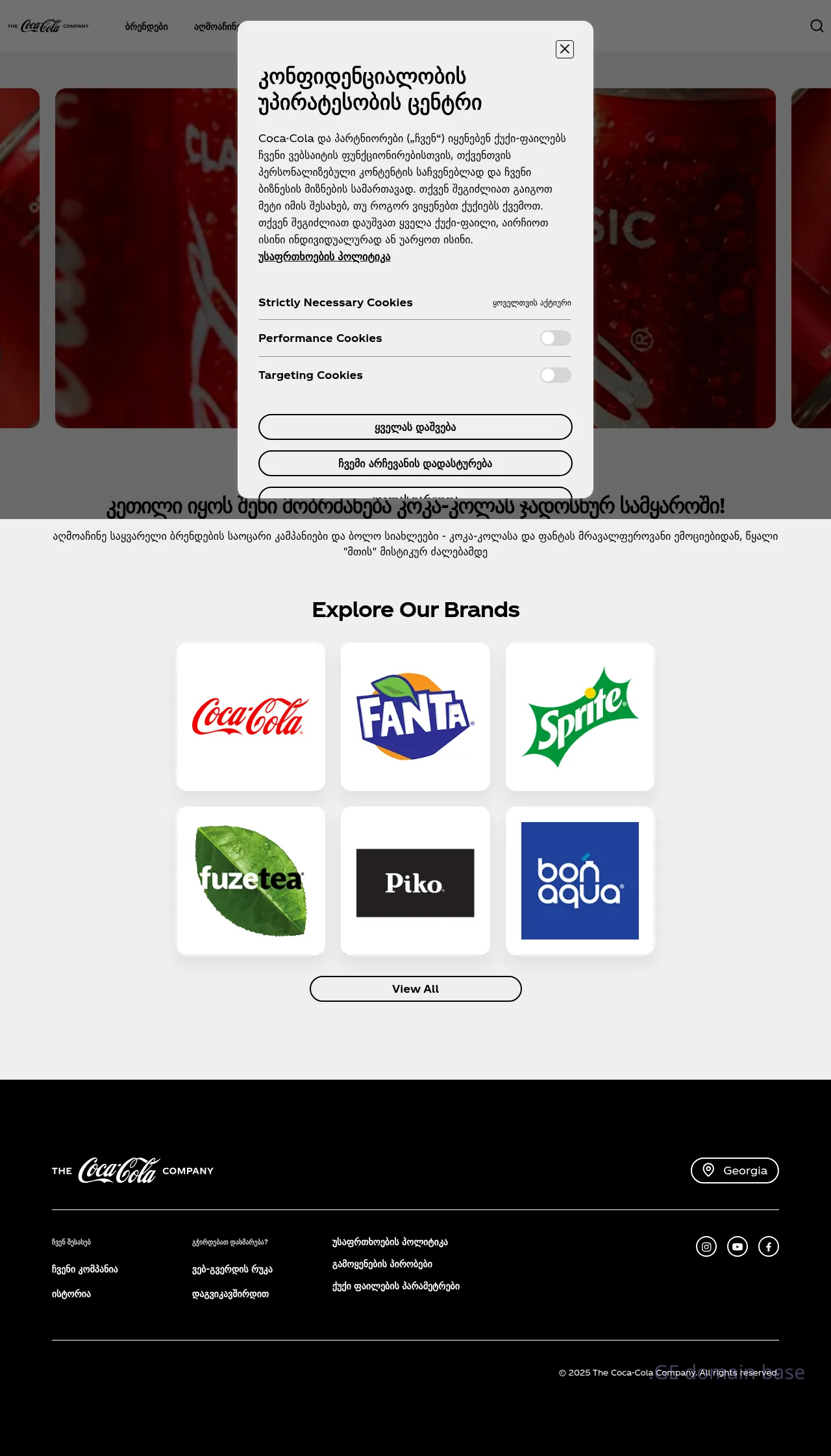Image resolution: width=831 pixels, height=1456 pixels.
Task: Open the Sprite brand card
Action: (x=580, y=716)
